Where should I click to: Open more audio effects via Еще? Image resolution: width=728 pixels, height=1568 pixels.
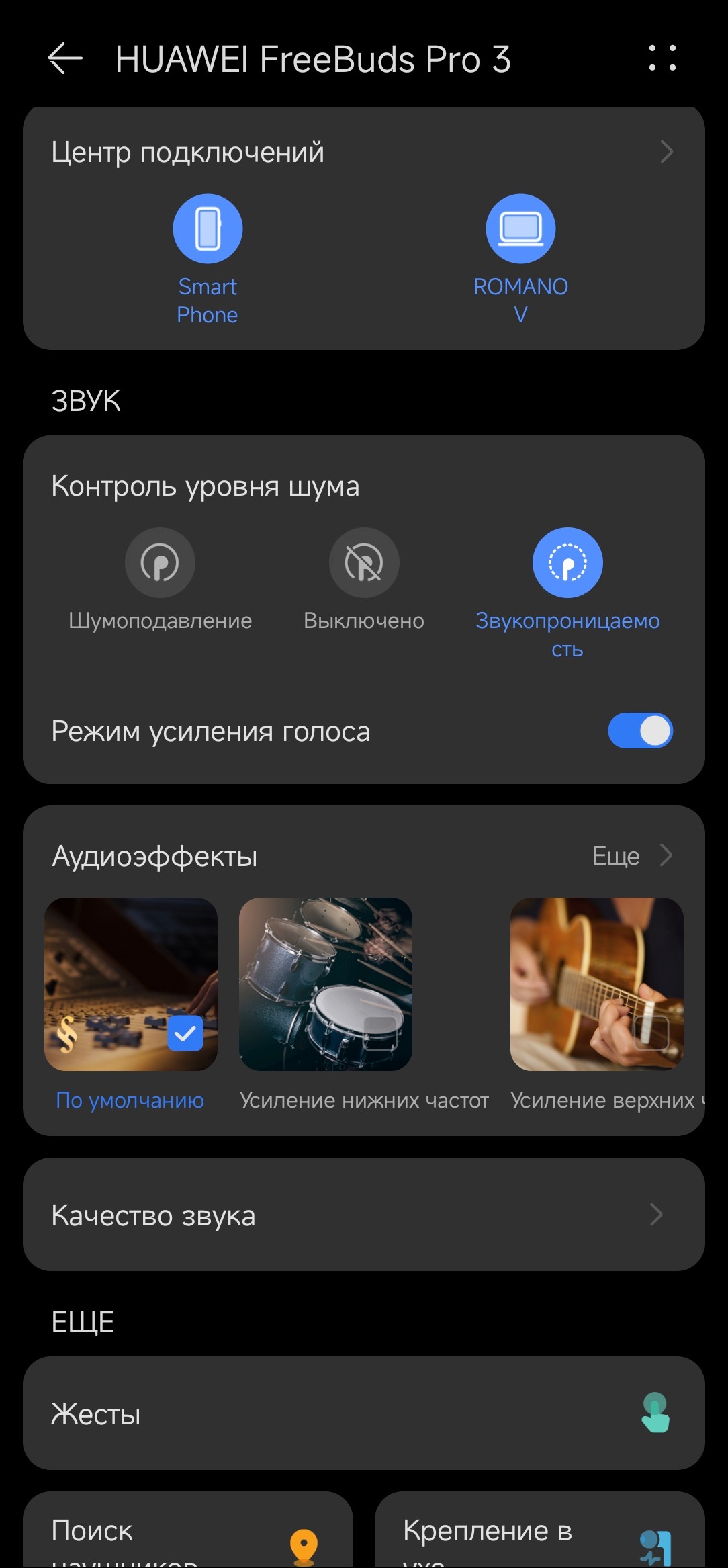click(x=631, y=856)
